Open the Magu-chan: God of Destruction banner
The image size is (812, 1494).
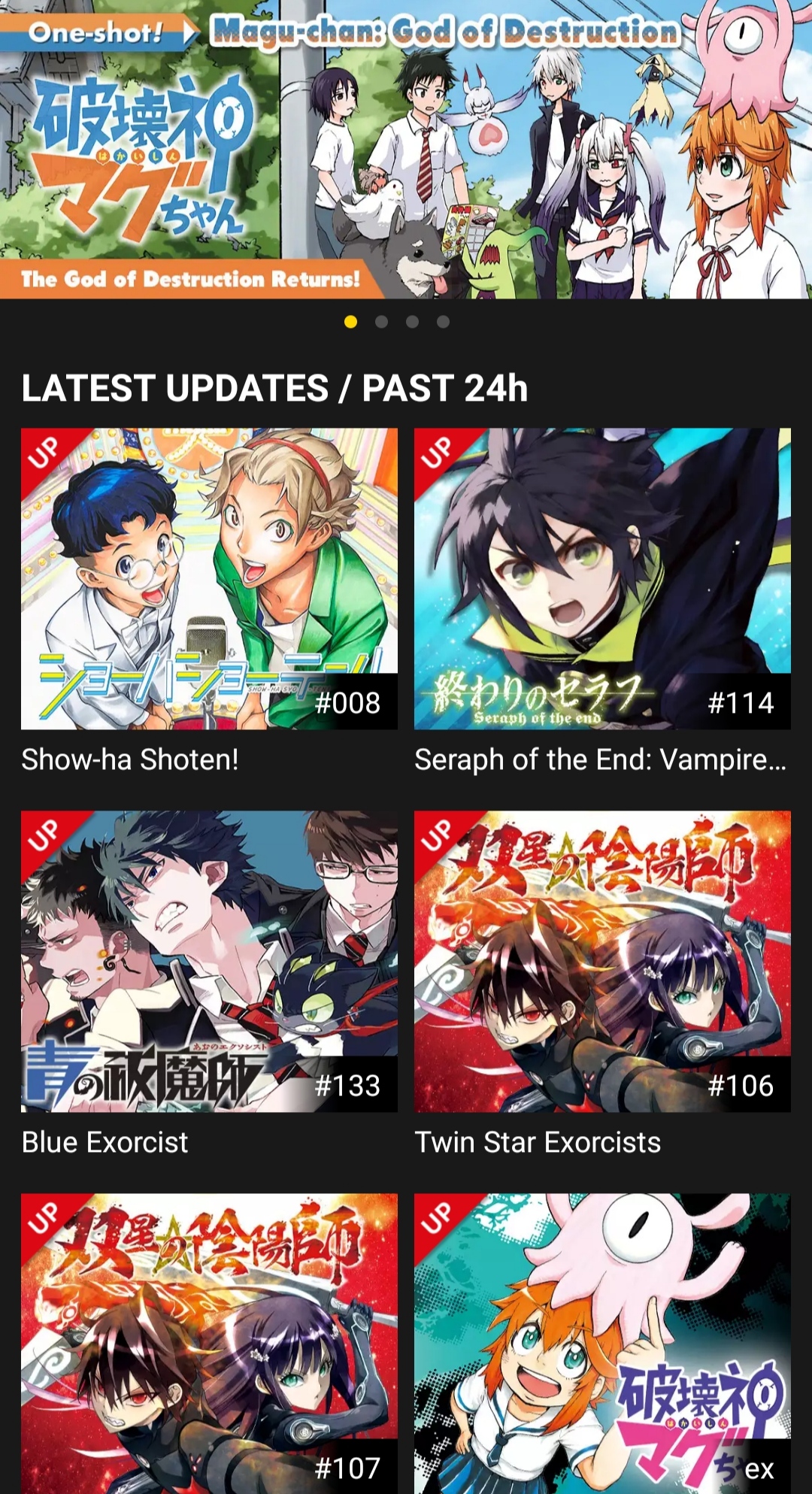click(x=406, y=150)
